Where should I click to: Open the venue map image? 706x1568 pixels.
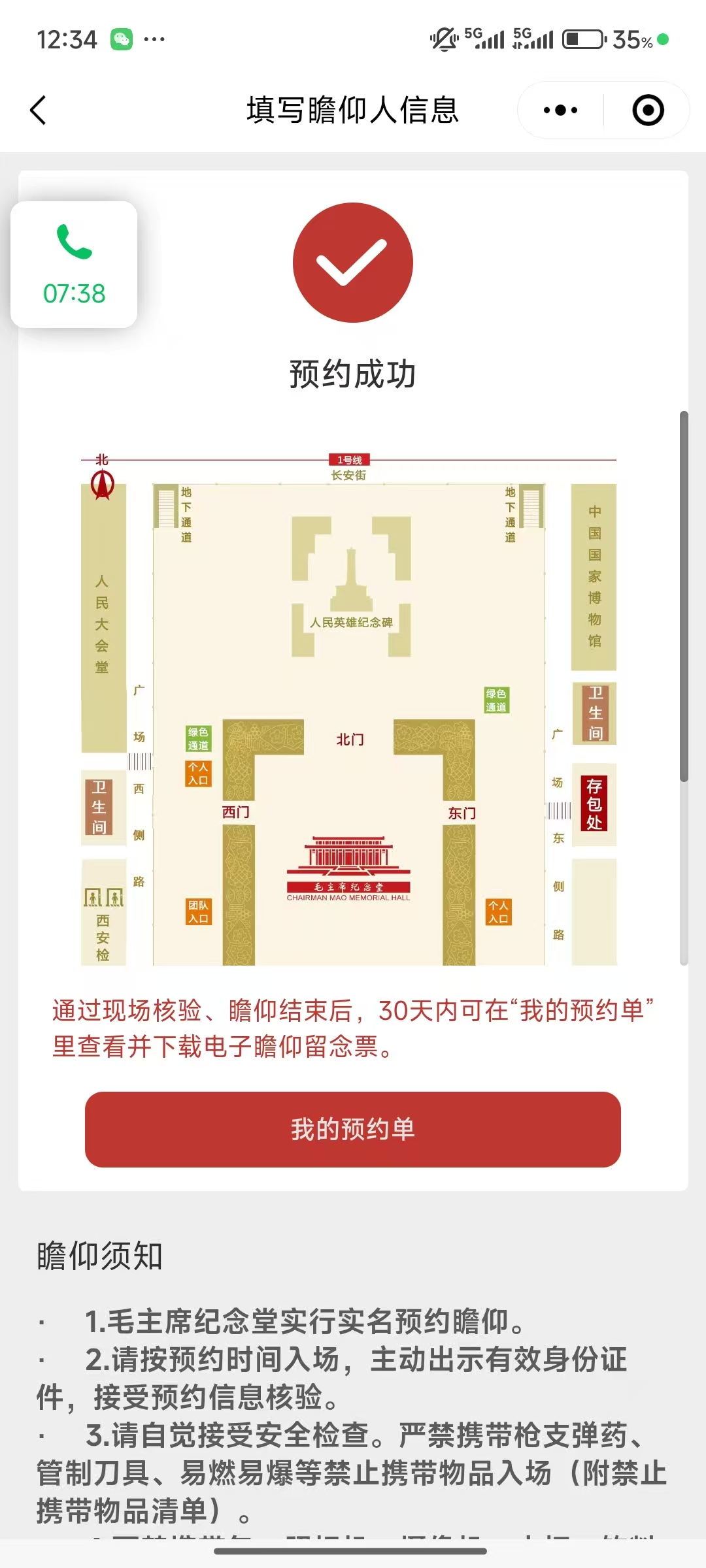coord(349,709)
